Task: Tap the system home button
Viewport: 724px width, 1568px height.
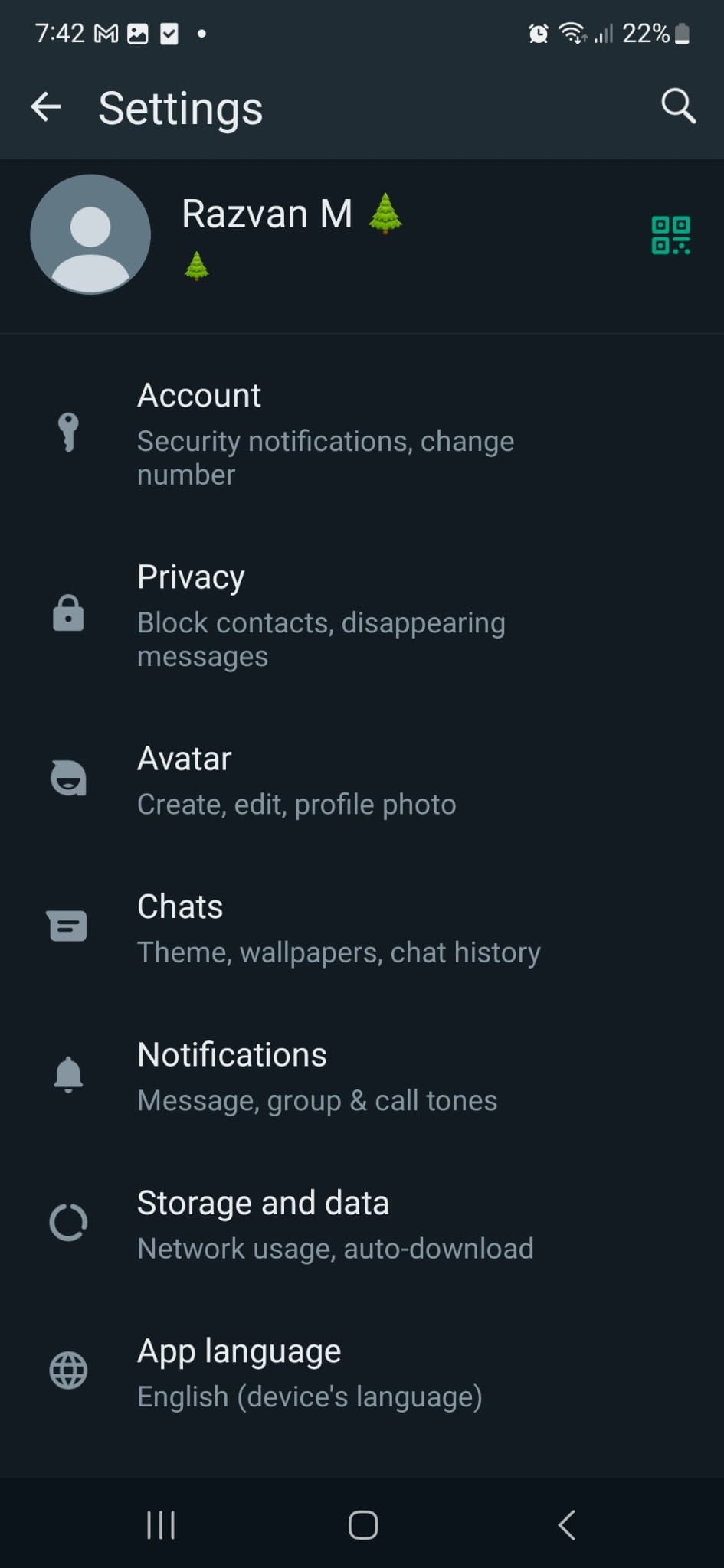Action: 362,1524
